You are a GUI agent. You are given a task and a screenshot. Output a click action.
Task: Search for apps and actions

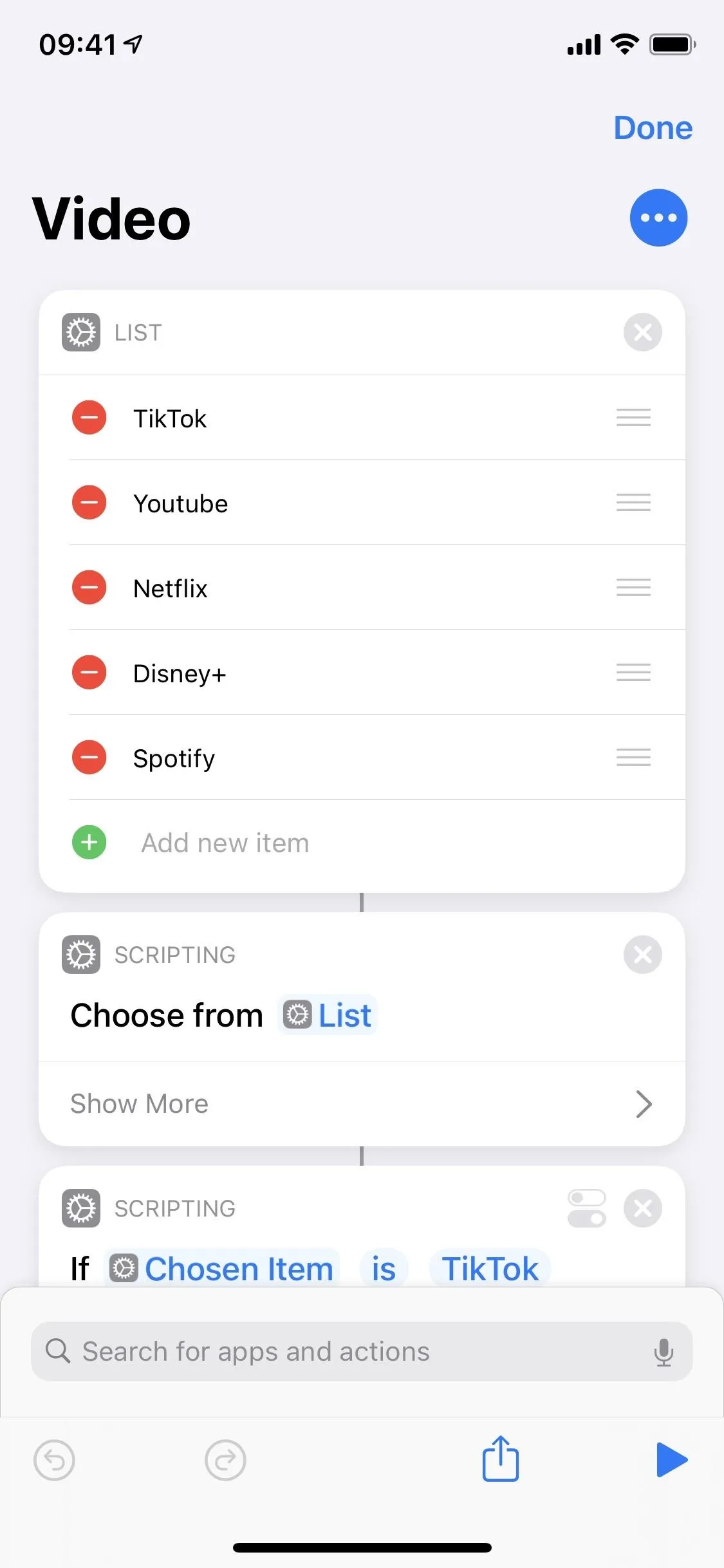(362, 1351)
